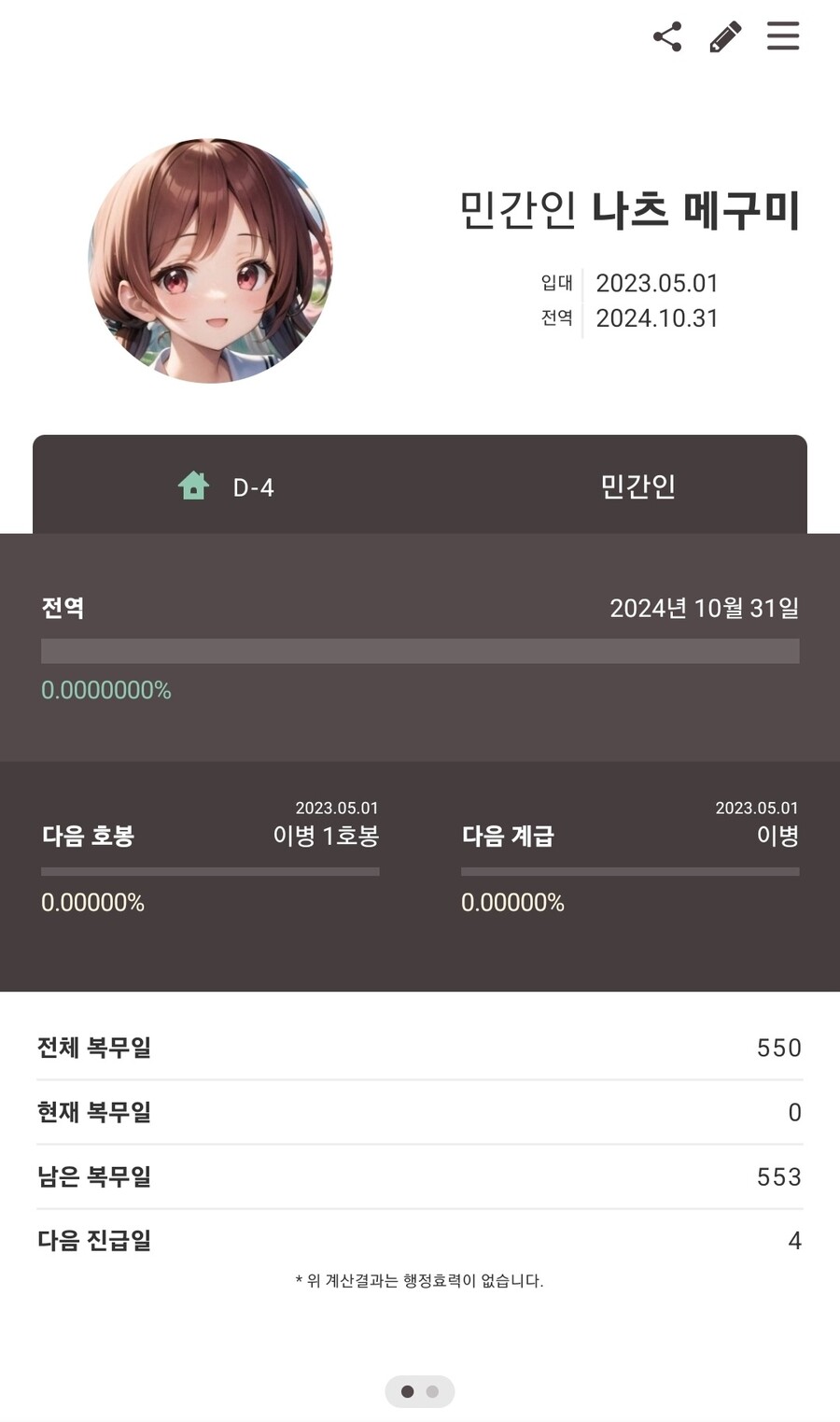Tap the 민간인 rank title next to the name
The height and width of the screenshot is (1422, 840).
coord(519,207)
